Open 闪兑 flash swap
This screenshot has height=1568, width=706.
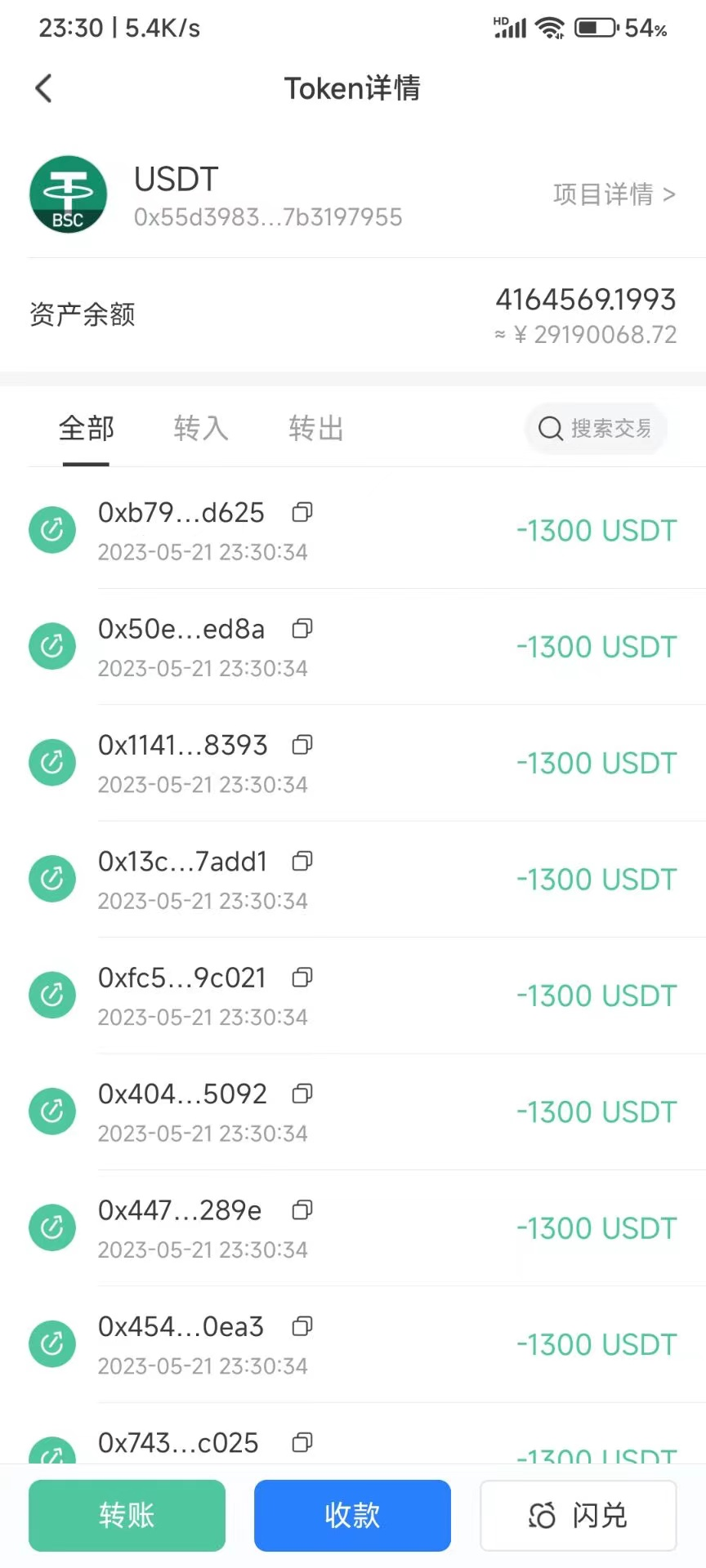(579, 1516)
